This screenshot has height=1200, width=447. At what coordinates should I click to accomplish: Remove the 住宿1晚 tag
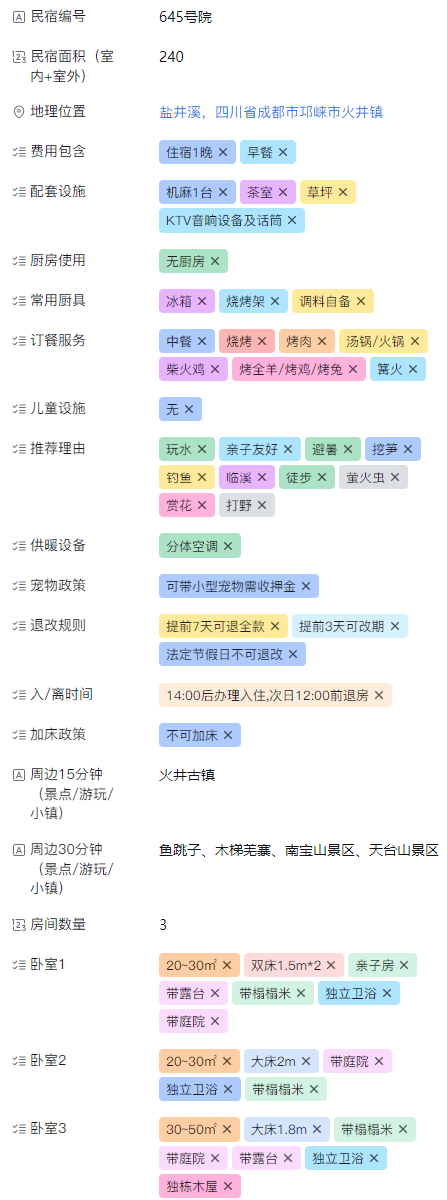tap(223, 152)
